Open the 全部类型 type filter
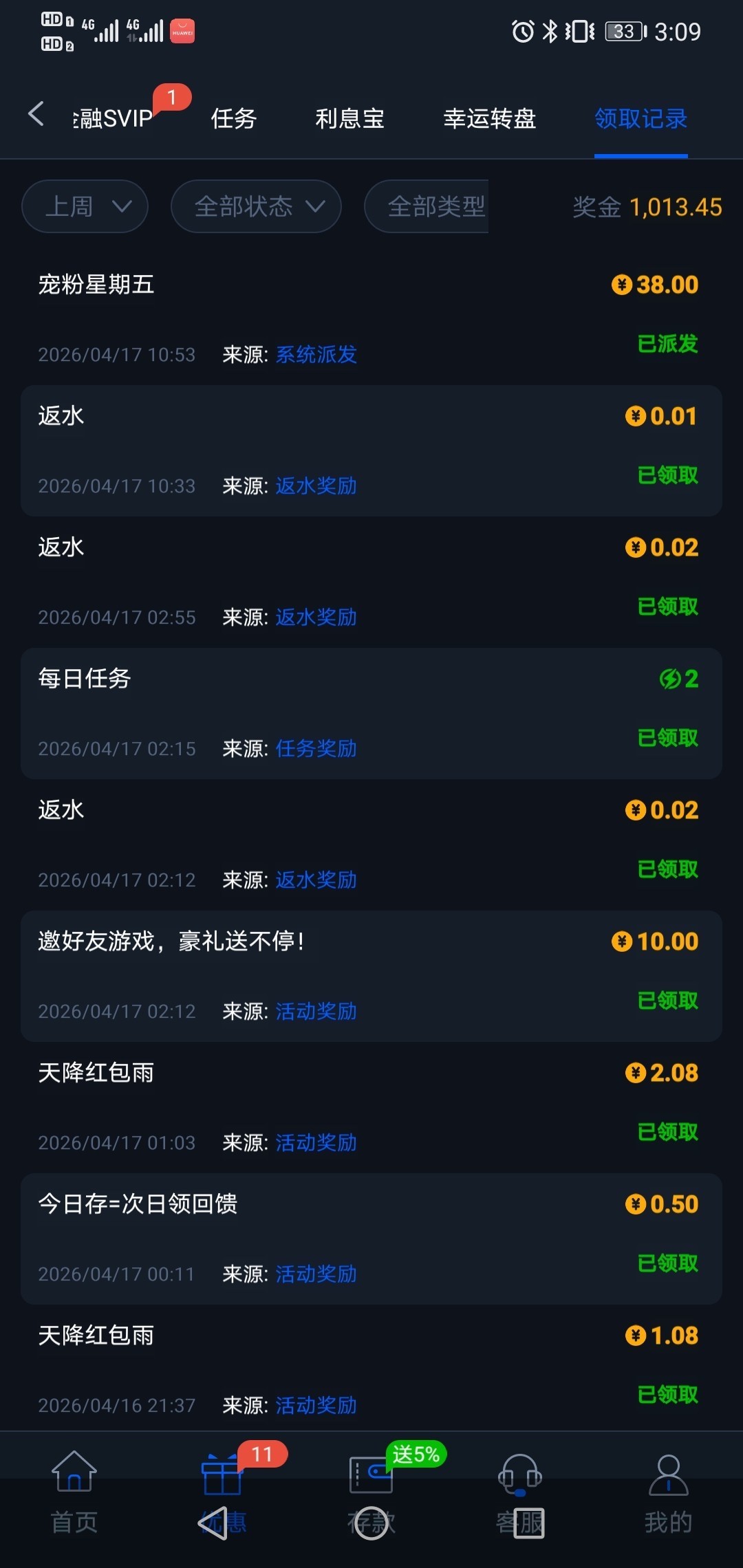This screenshot has height=1568, width=743. pos(428,206)
